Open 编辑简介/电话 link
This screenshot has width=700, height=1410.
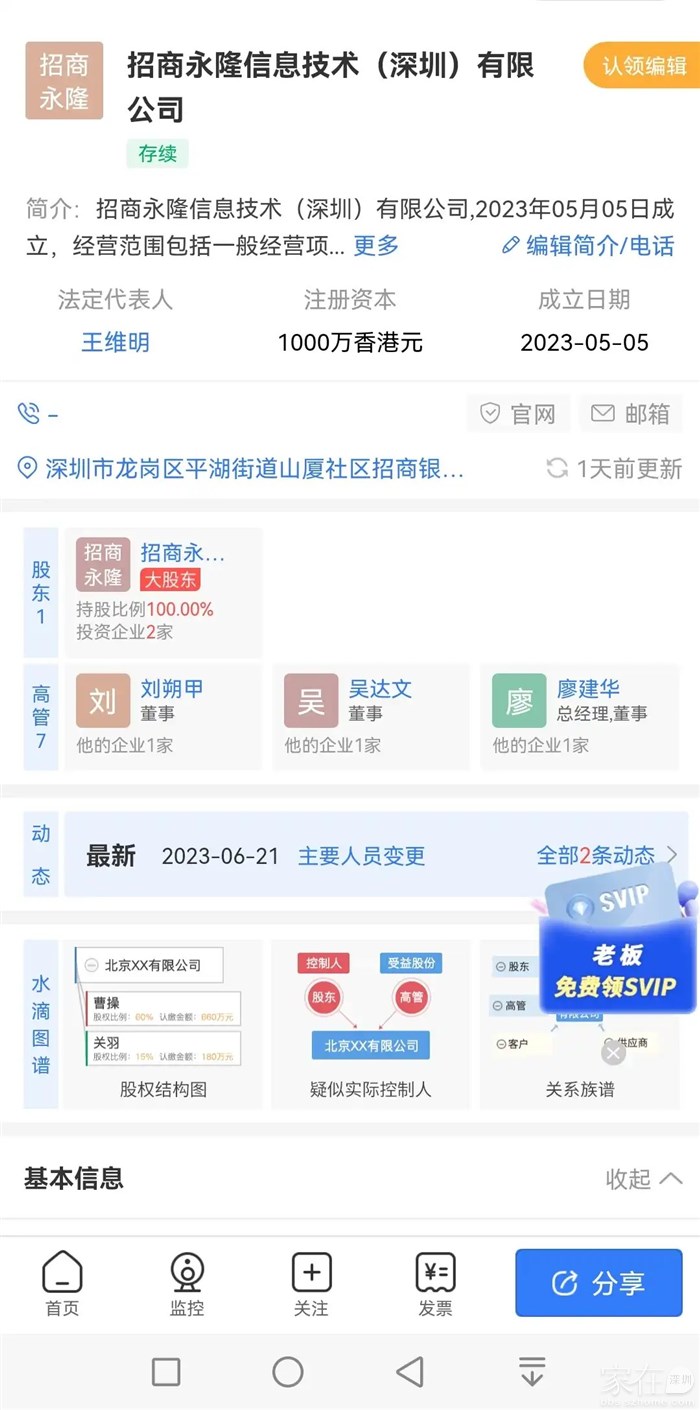(x=588, y=245)
